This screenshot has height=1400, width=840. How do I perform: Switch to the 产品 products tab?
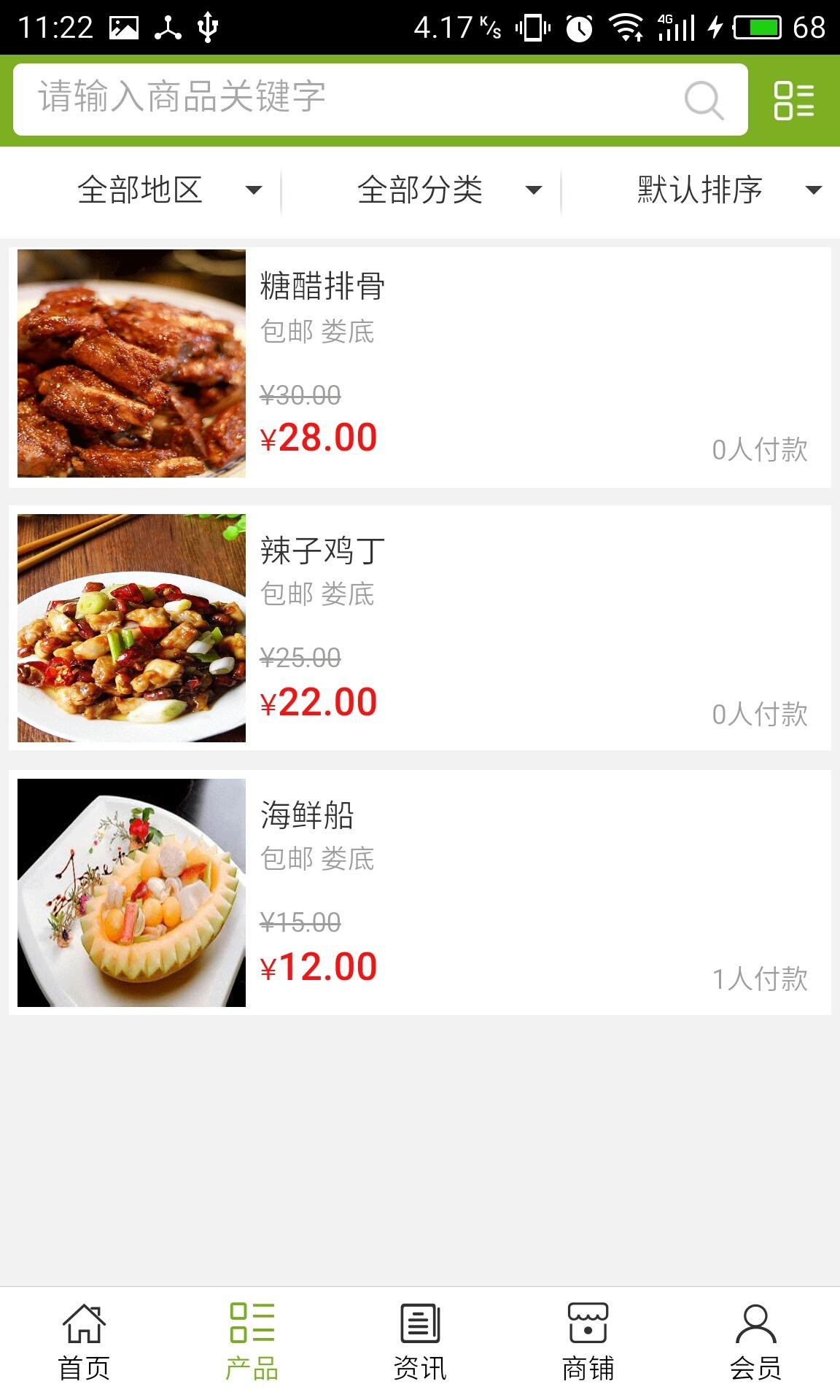click(252, 1343)
